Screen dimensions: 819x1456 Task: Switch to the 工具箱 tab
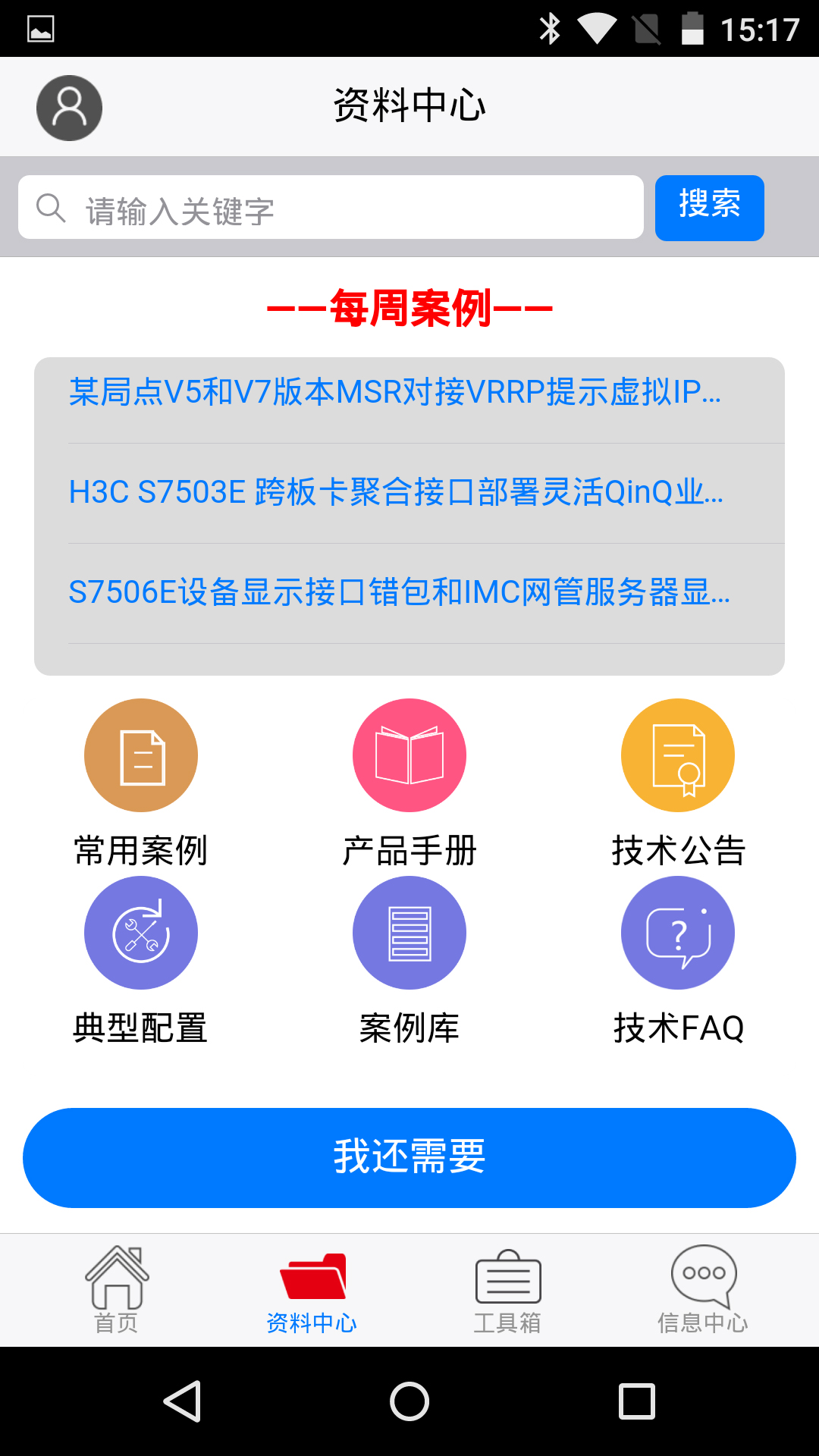coord(507,1289)
